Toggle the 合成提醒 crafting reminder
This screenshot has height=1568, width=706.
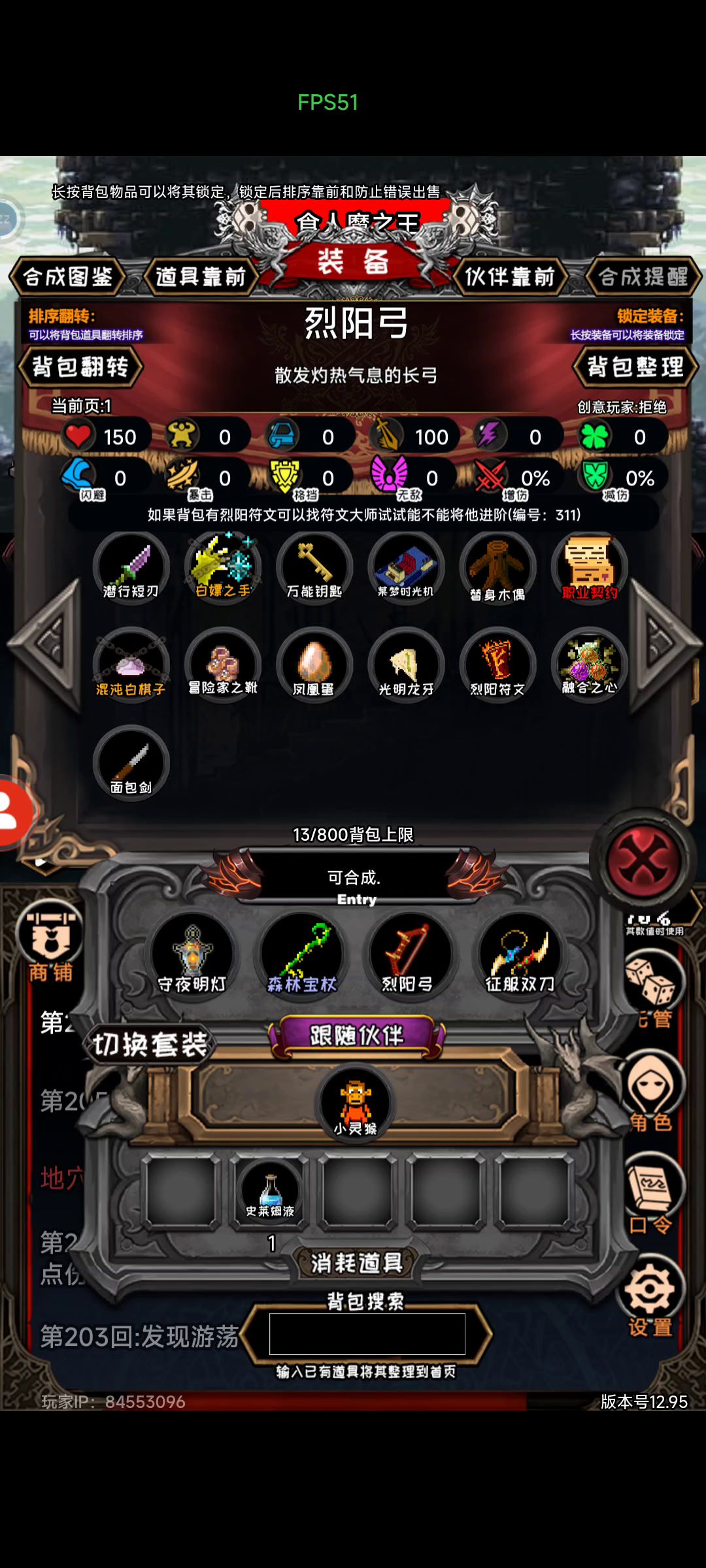(x=643, y=276)
